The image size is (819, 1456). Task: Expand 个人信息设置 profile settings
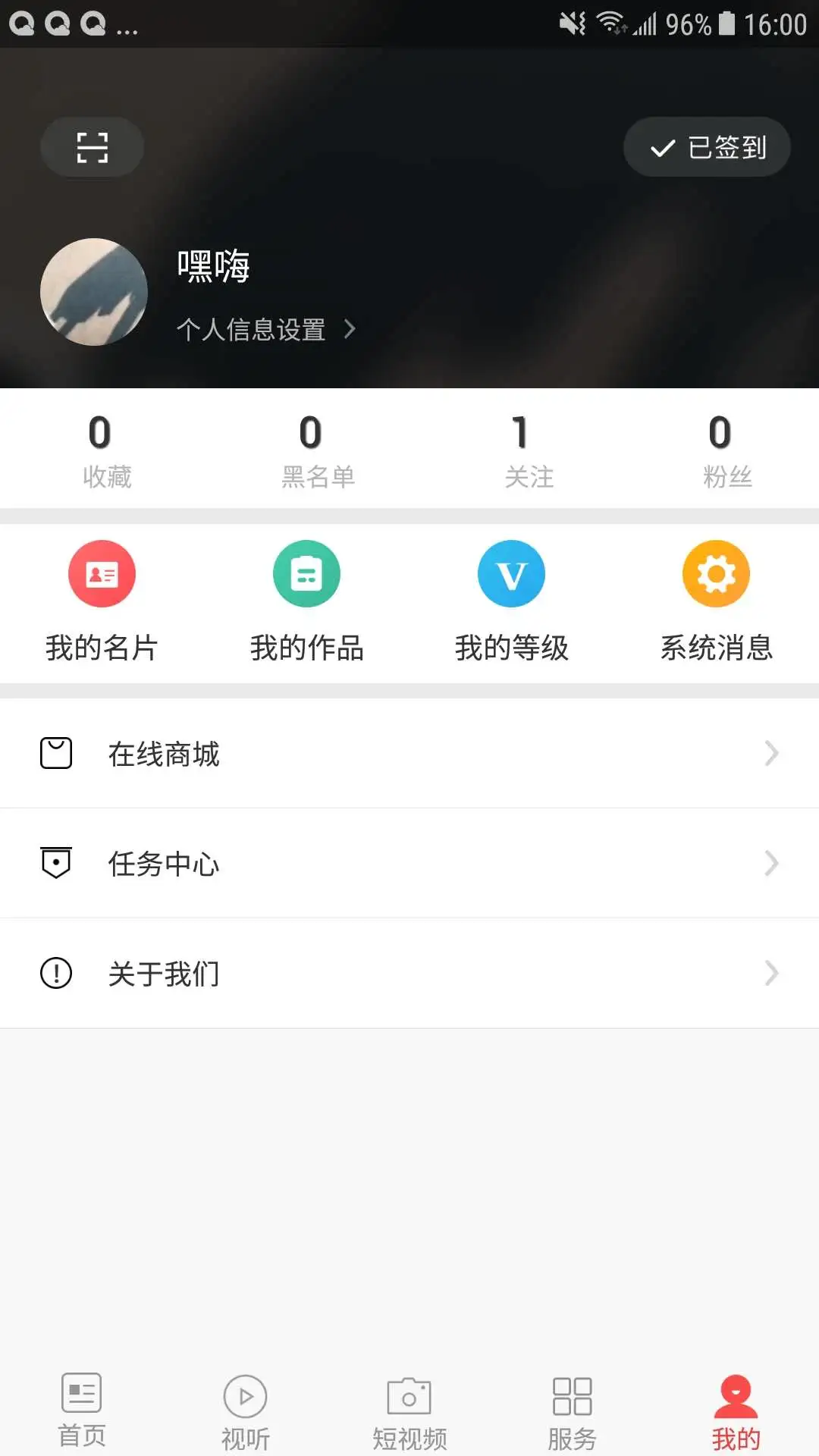tap(265, 328)
